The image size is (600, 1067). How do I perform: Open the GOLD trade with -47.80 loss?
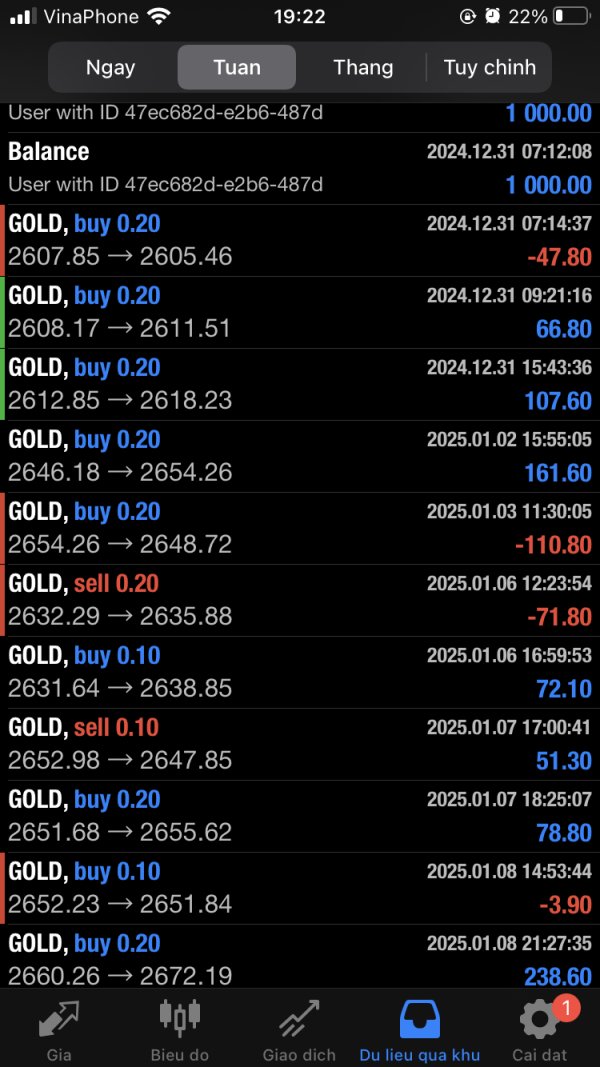point(300,241)
